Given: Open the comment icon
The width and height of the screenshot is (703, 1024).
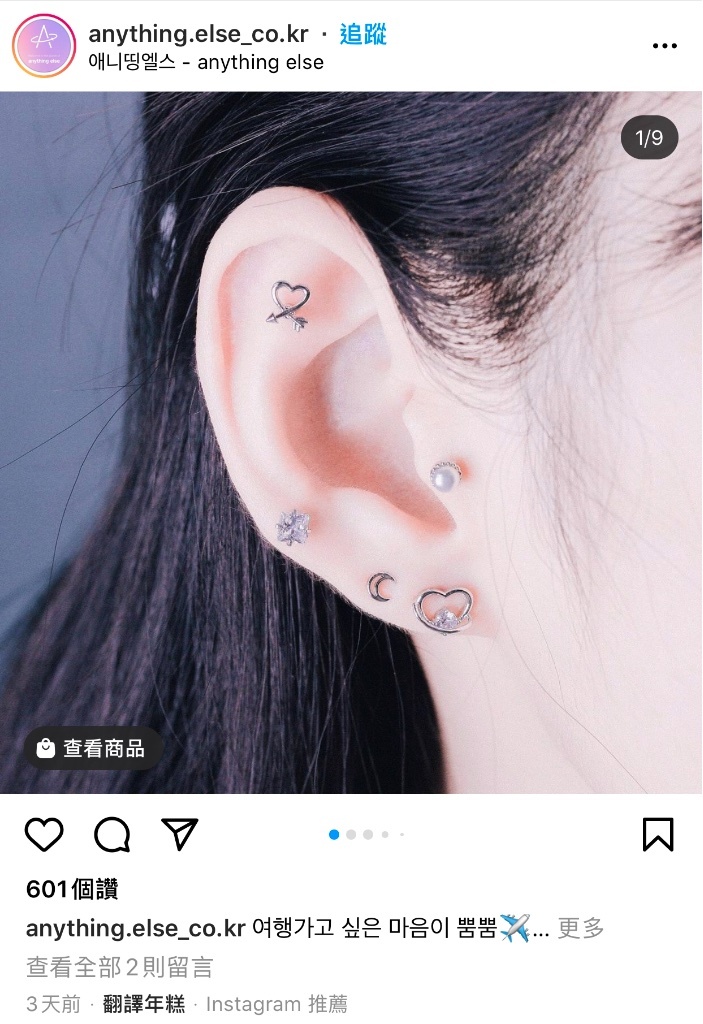Looking at the screenshot, I should [112, 834].
